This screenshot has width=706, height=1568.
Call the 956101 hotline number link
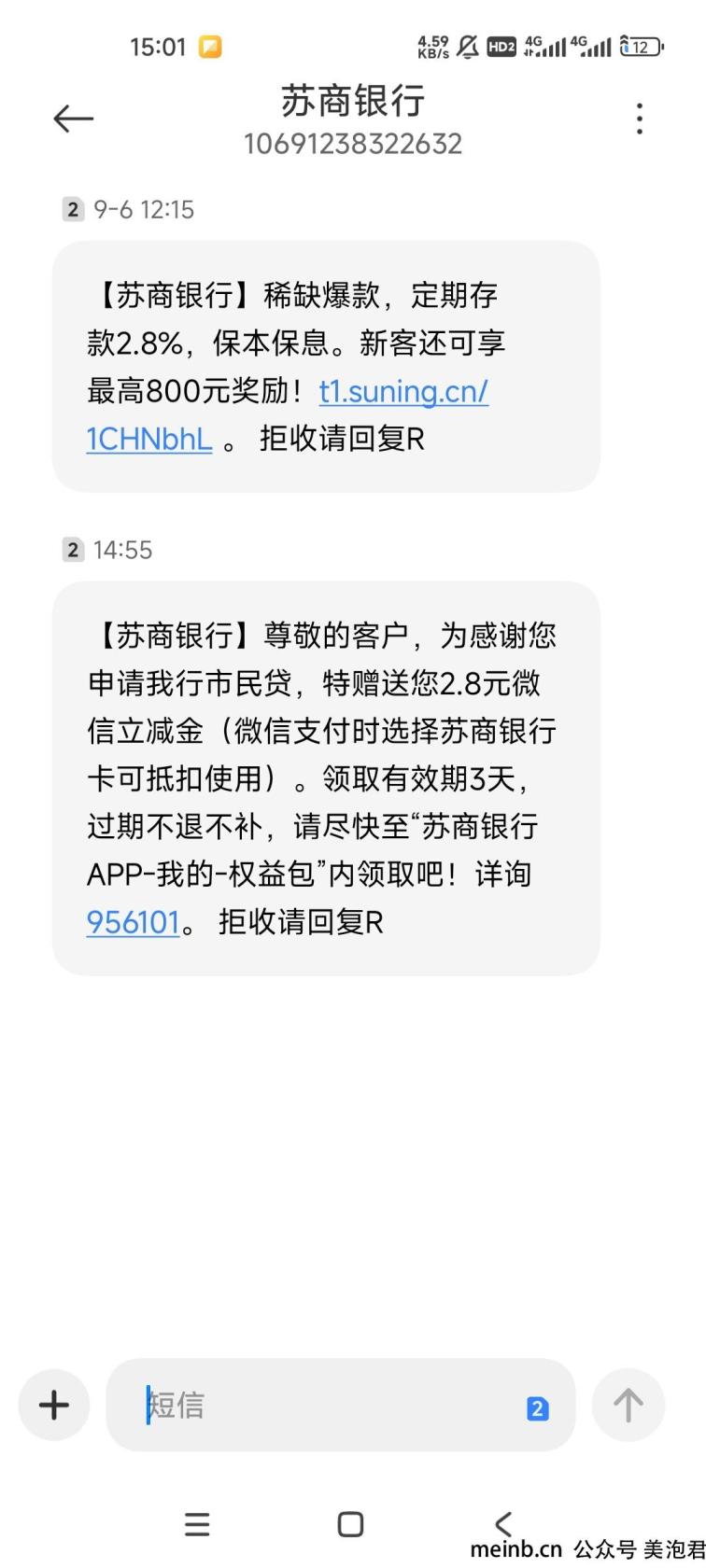coord(133,922)
